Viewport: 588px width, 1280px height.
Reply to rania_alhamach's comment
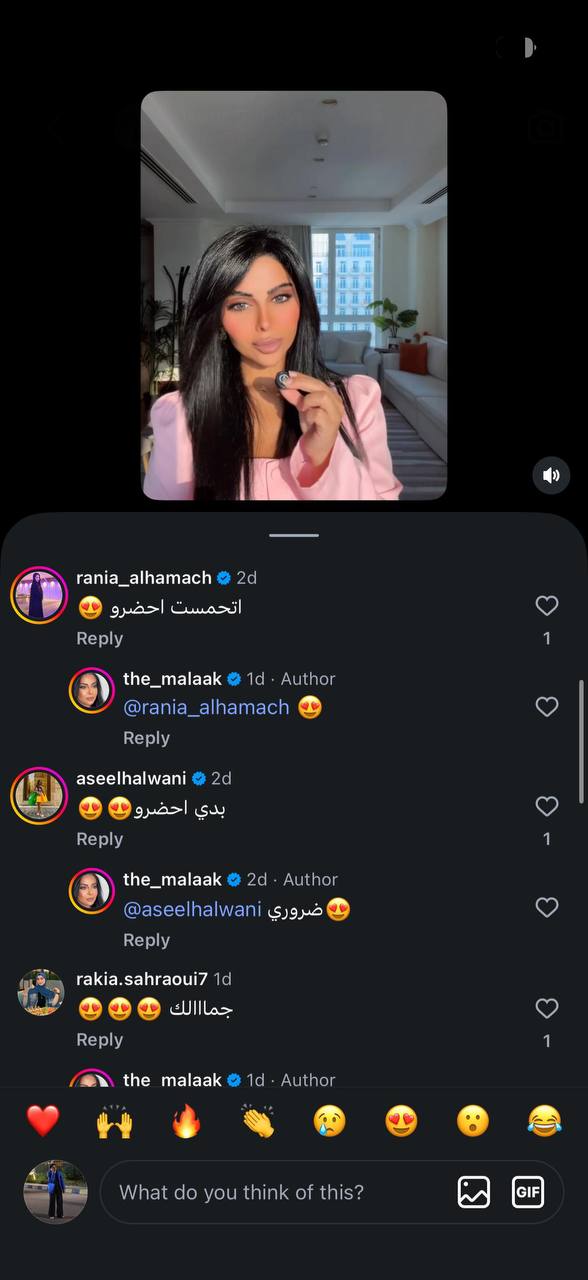tap(100, 638)
